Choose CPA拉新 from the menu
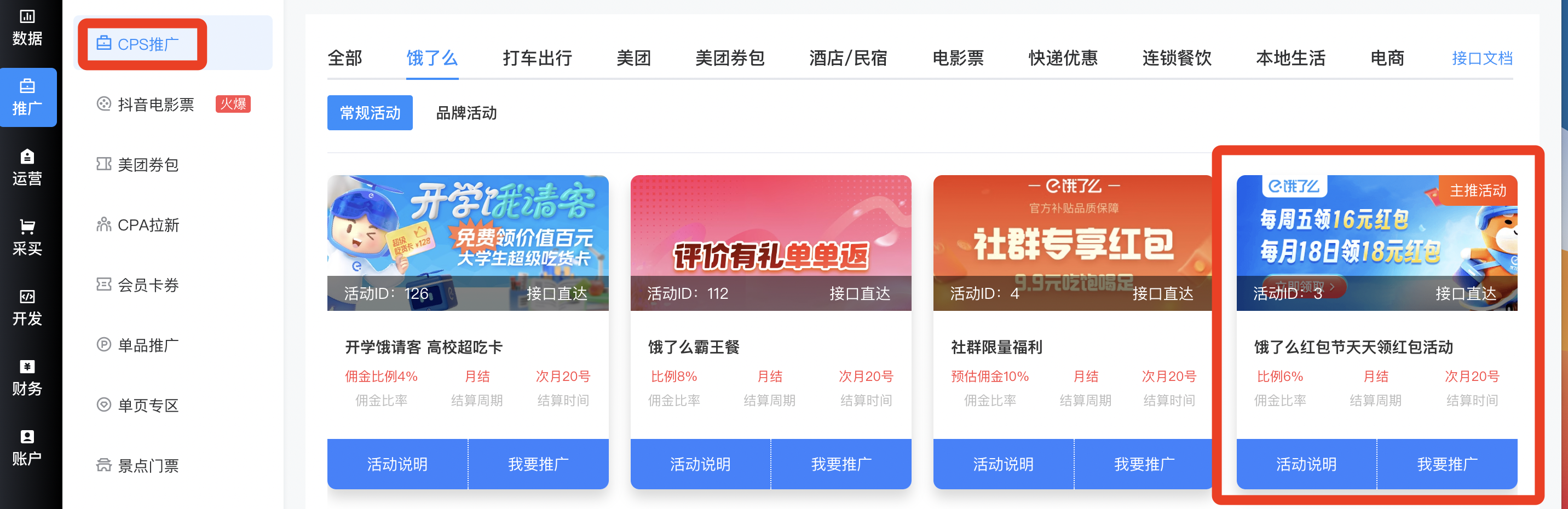Screen dimensions: 1568x509 148,225
